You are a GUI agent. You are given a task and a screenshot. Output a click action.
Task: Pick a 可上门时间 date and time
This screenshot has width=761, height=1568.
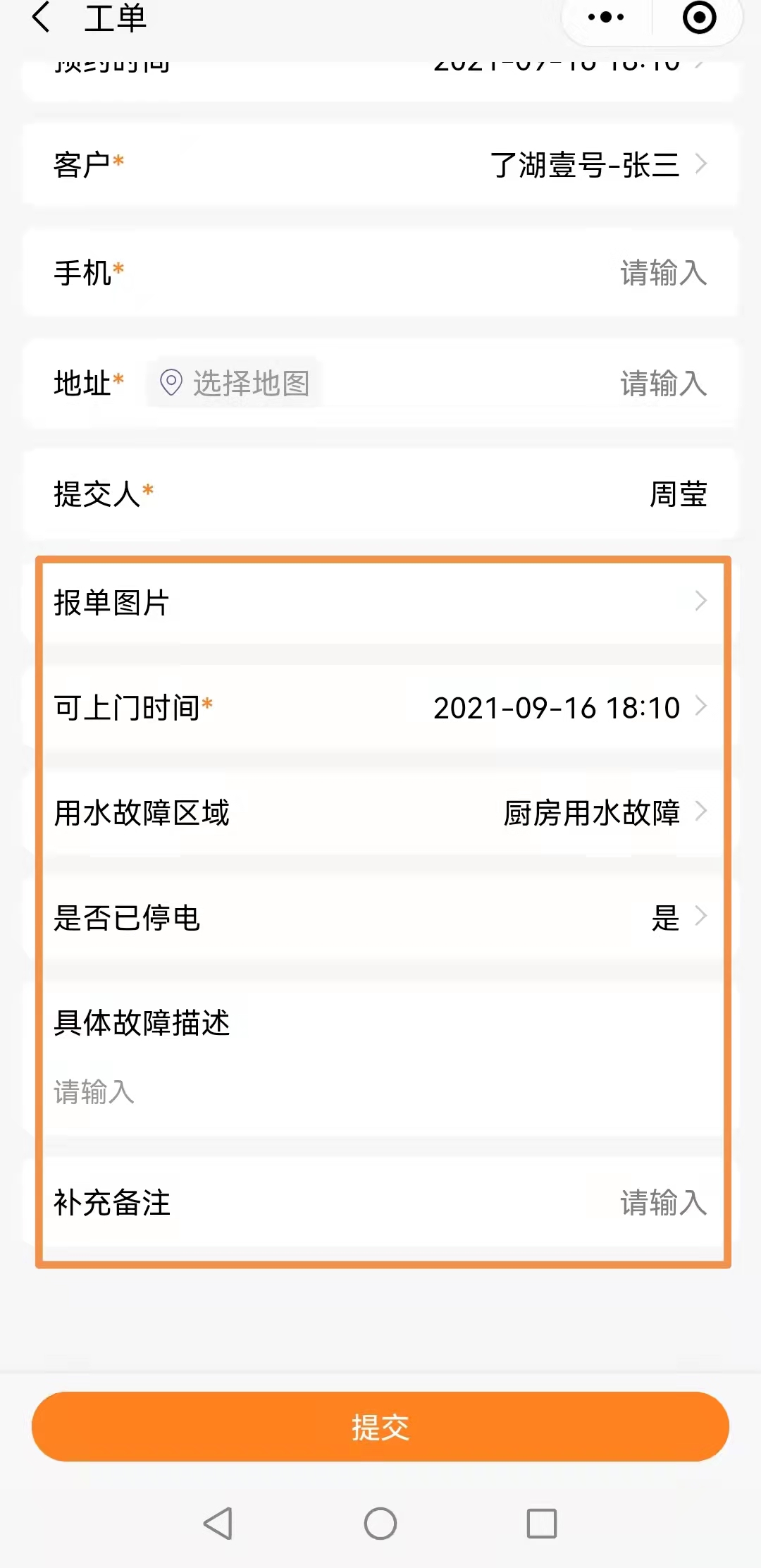click(x=557, y=708)
